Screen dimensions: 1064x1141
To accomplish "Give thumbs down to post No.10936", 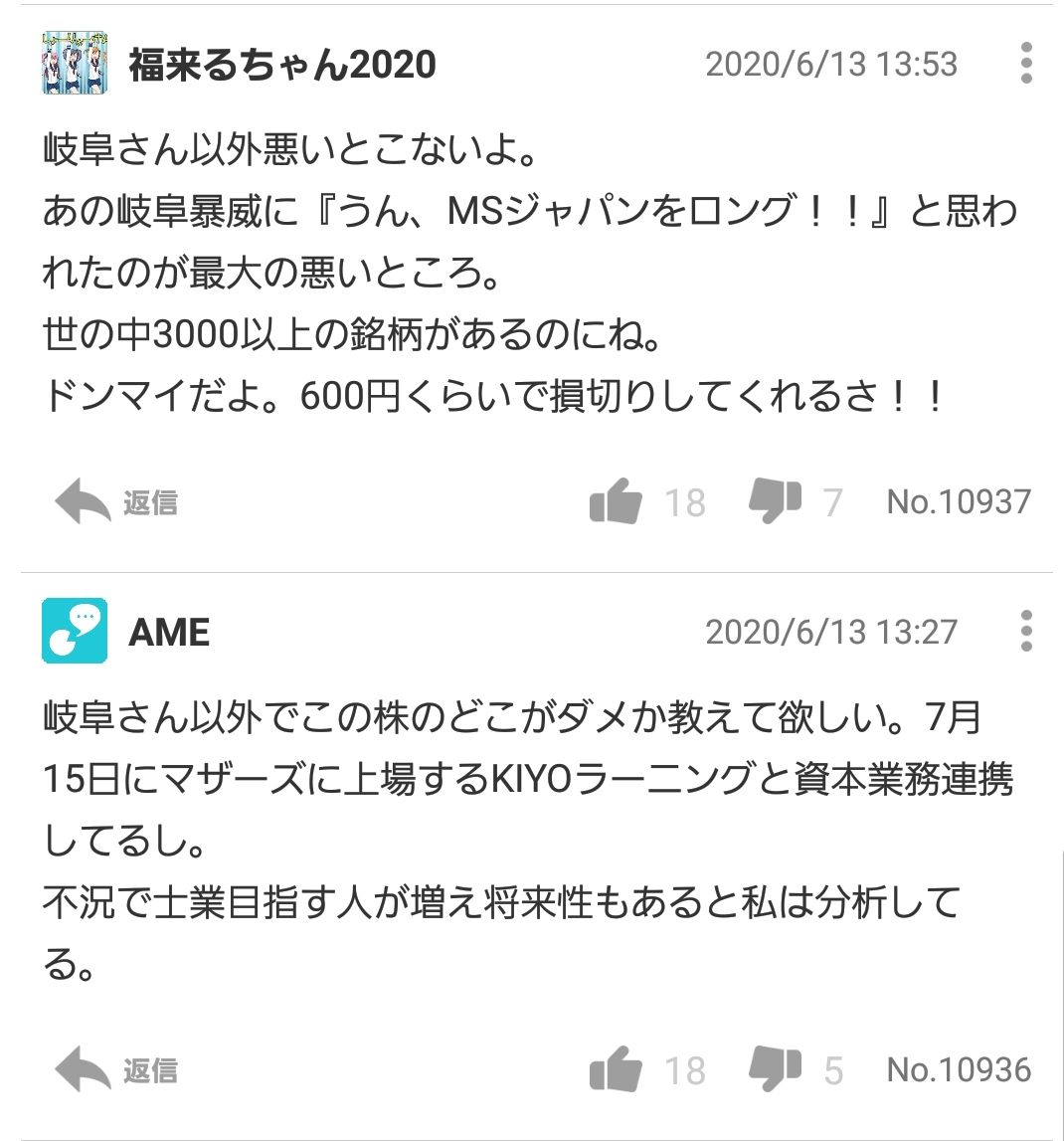I will point(776,1068).
